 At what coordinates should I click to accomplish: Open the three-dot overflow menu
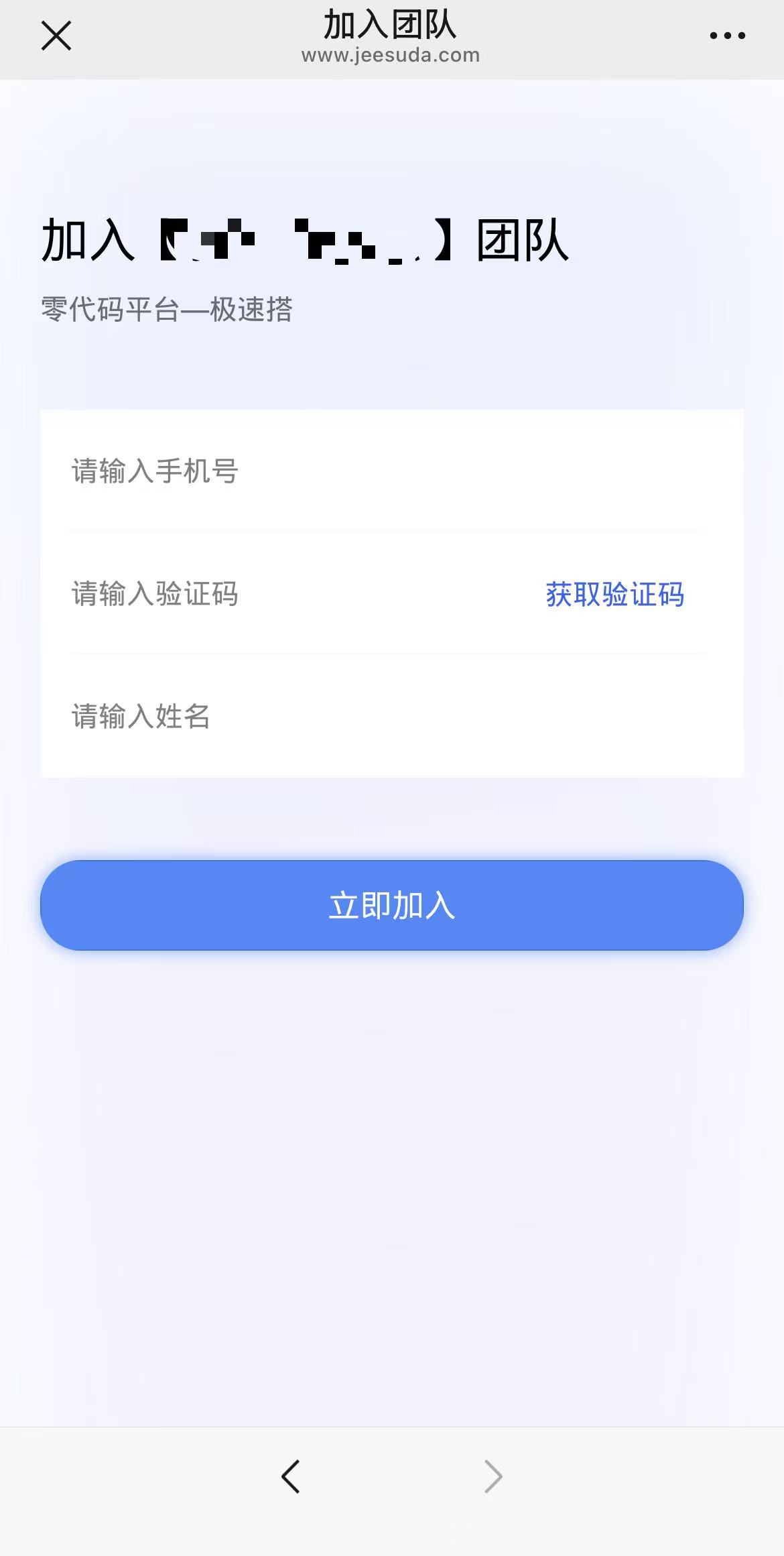click(x=727, y=36)
